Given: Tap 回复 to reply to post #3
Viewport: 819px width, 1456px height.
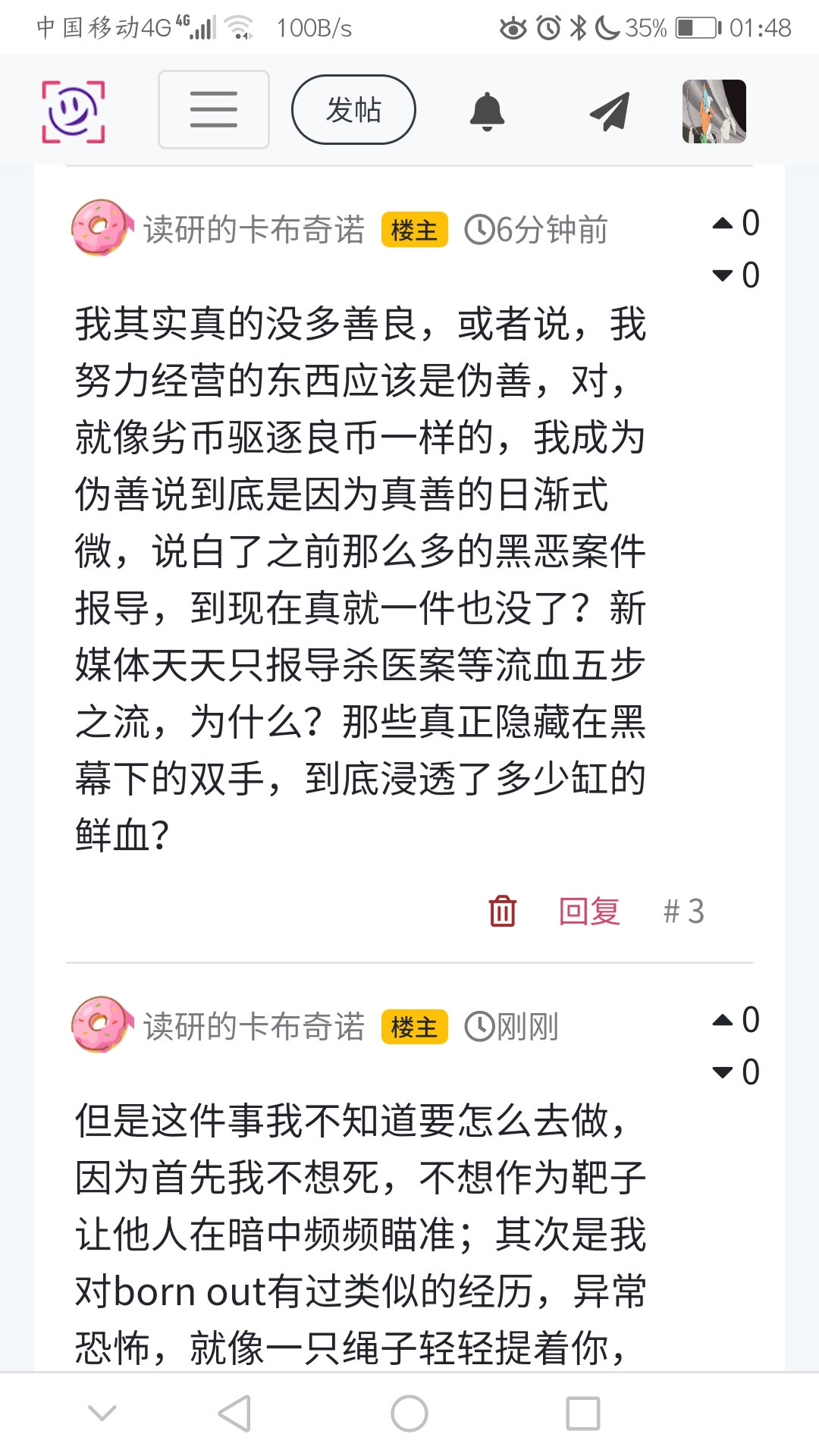Looking at the screenshot, I should pyautogui.click(x=589, y=911).
